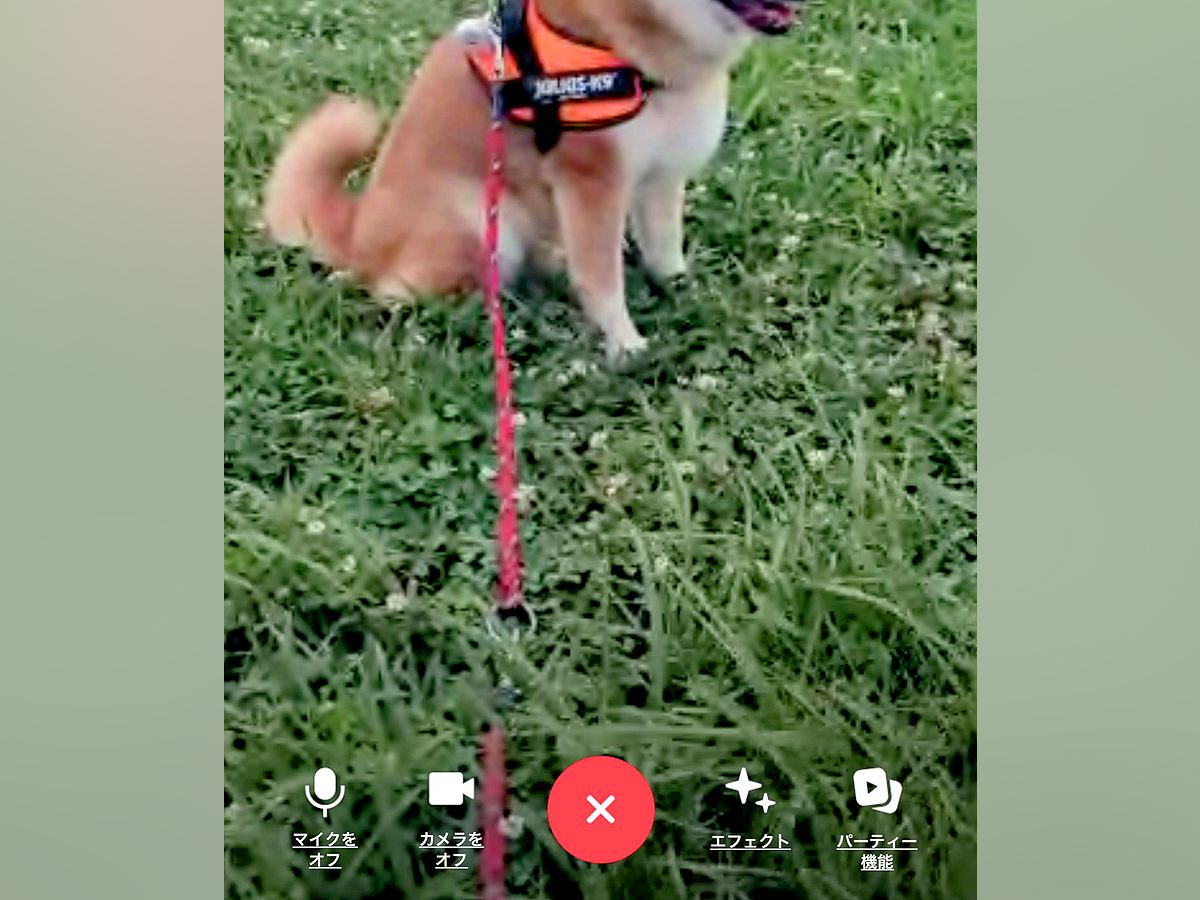This screenshot has height=900, width=1200.
Task: Turn off the camera
Action: [451, 790]
